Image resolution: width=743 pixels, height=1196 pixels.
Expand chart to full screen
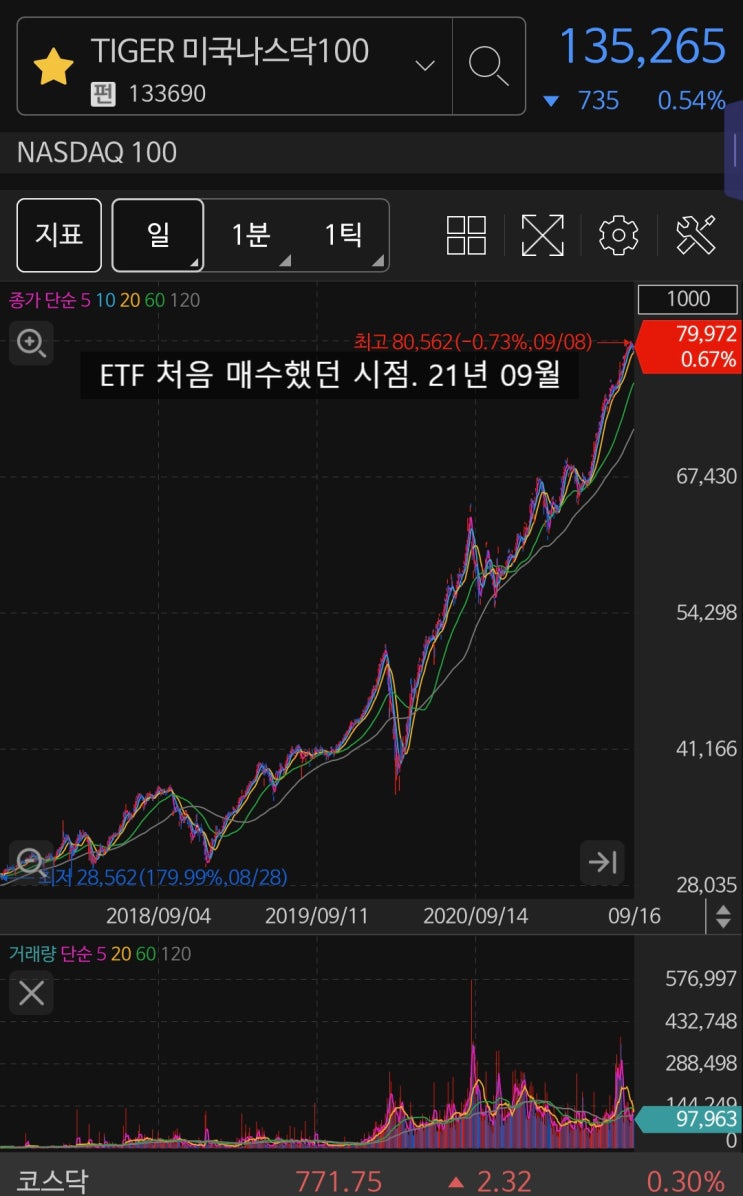(x=542, y=235)
